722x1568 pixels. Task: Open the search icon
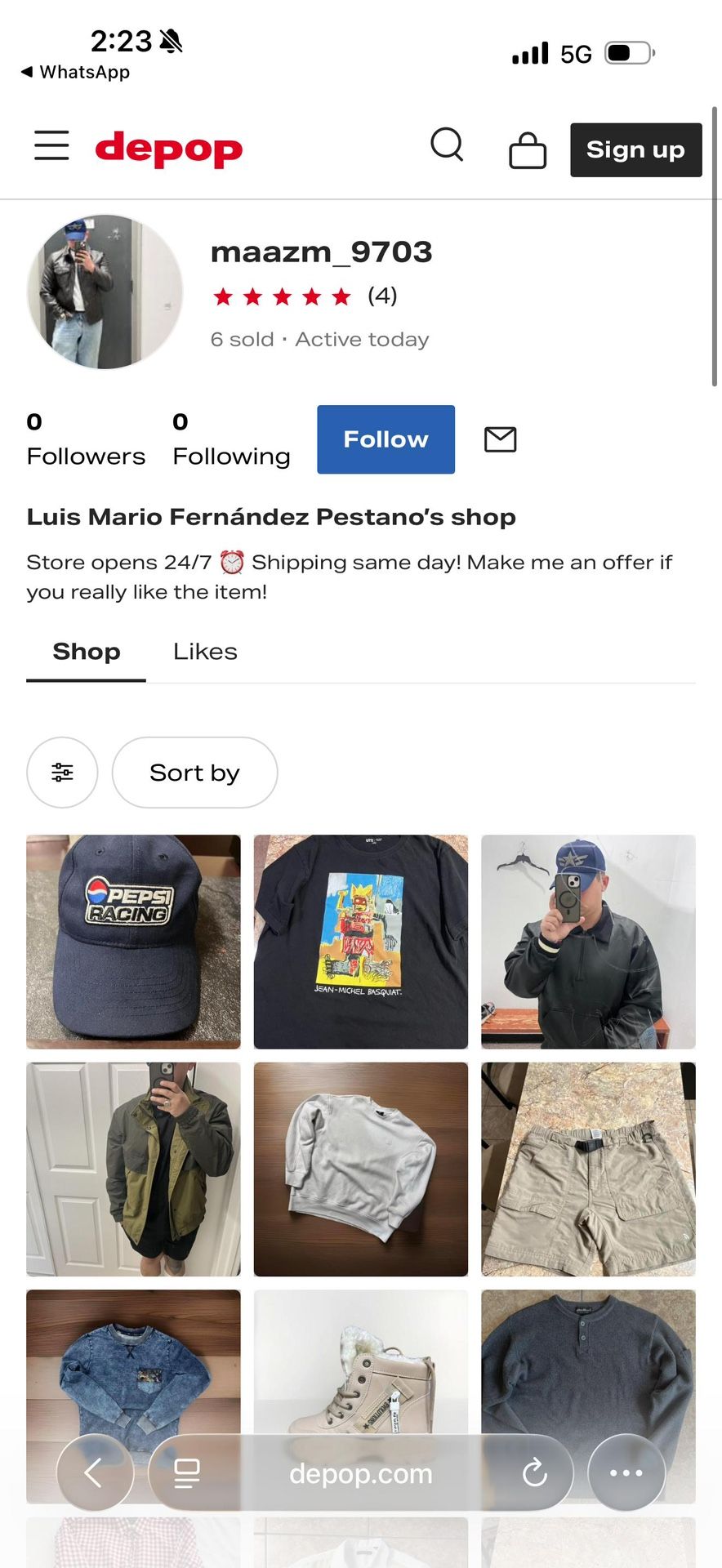[x=447, y=145]
